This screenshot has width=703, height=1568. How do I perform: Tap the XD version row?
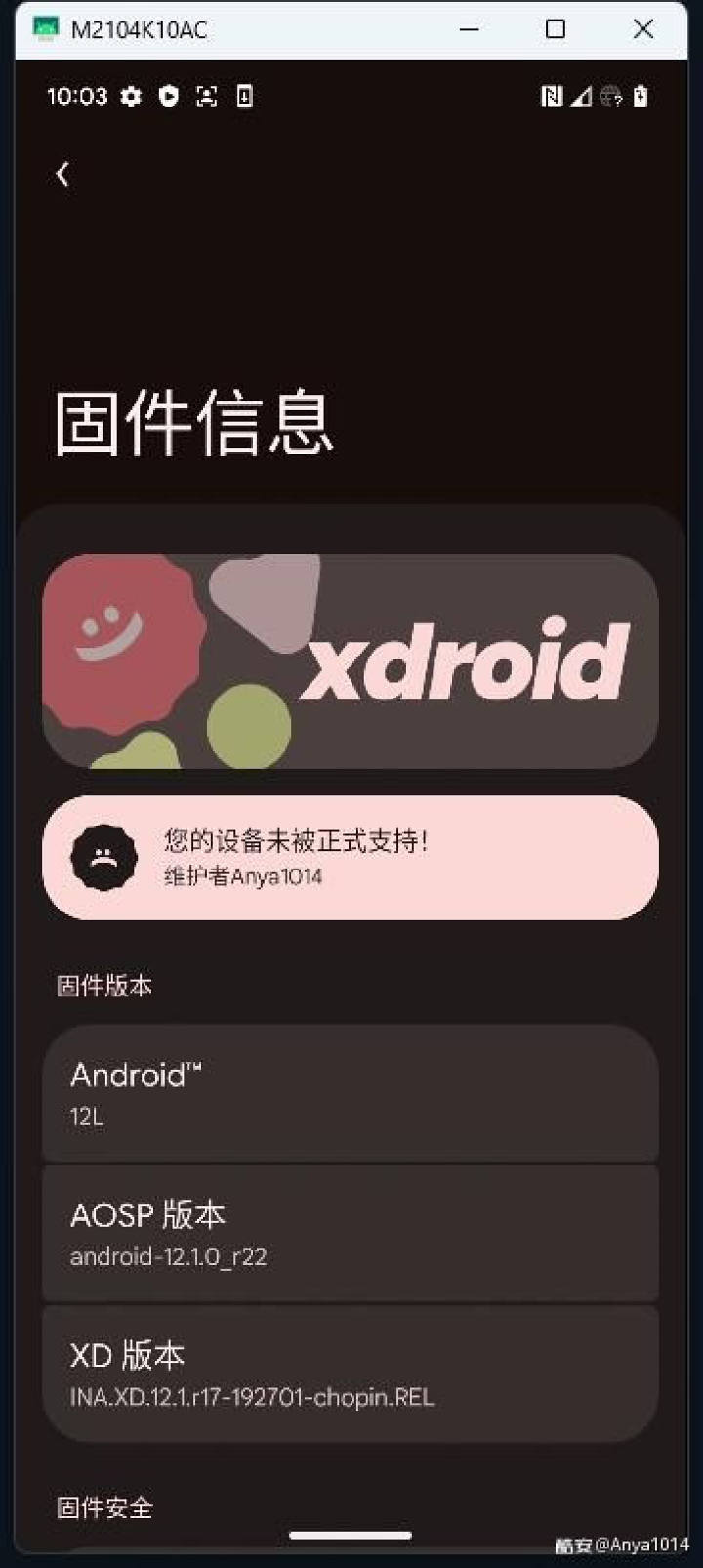click(x=350, y=1373)
